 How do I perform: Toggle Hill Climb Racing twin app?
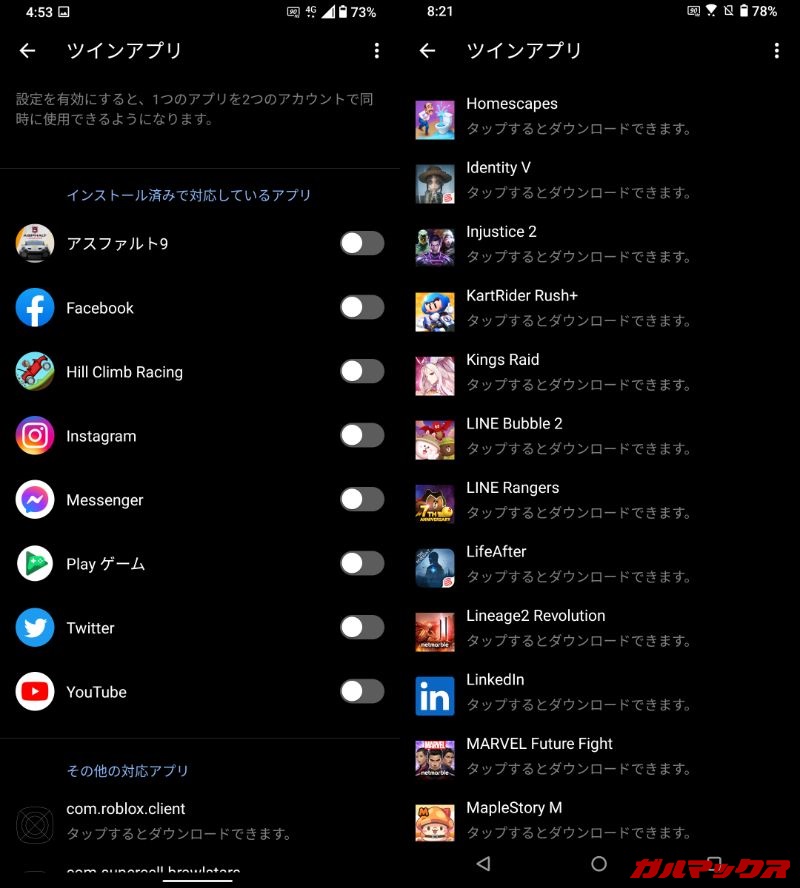tap(361, 372)
